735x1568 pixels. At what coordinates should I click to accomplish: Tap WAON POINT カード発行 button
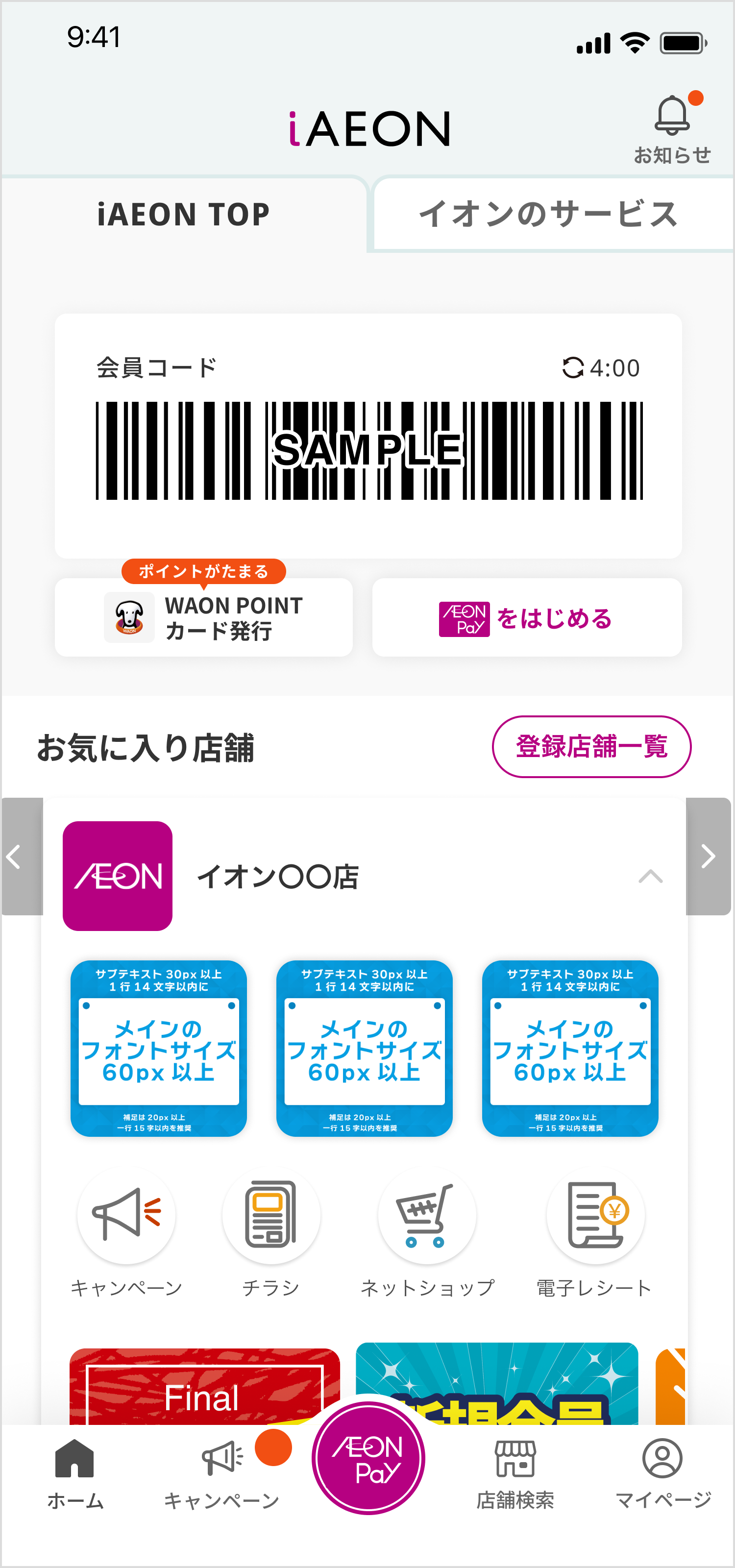coord(204,617)
